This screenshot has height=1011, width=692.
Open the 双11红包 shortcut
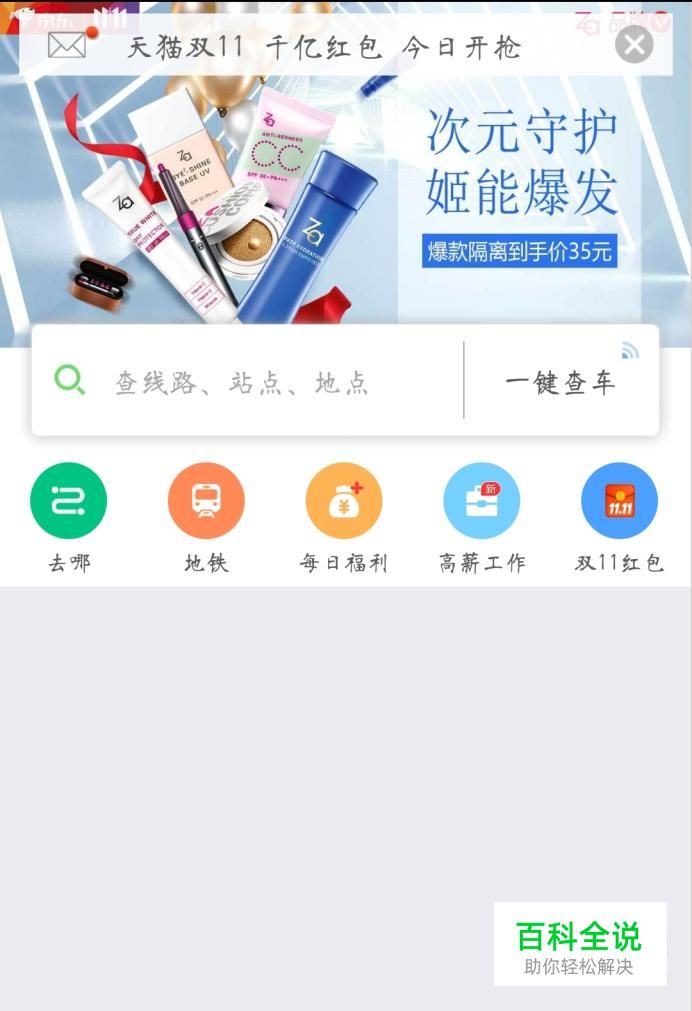click(x=619, y=501)
